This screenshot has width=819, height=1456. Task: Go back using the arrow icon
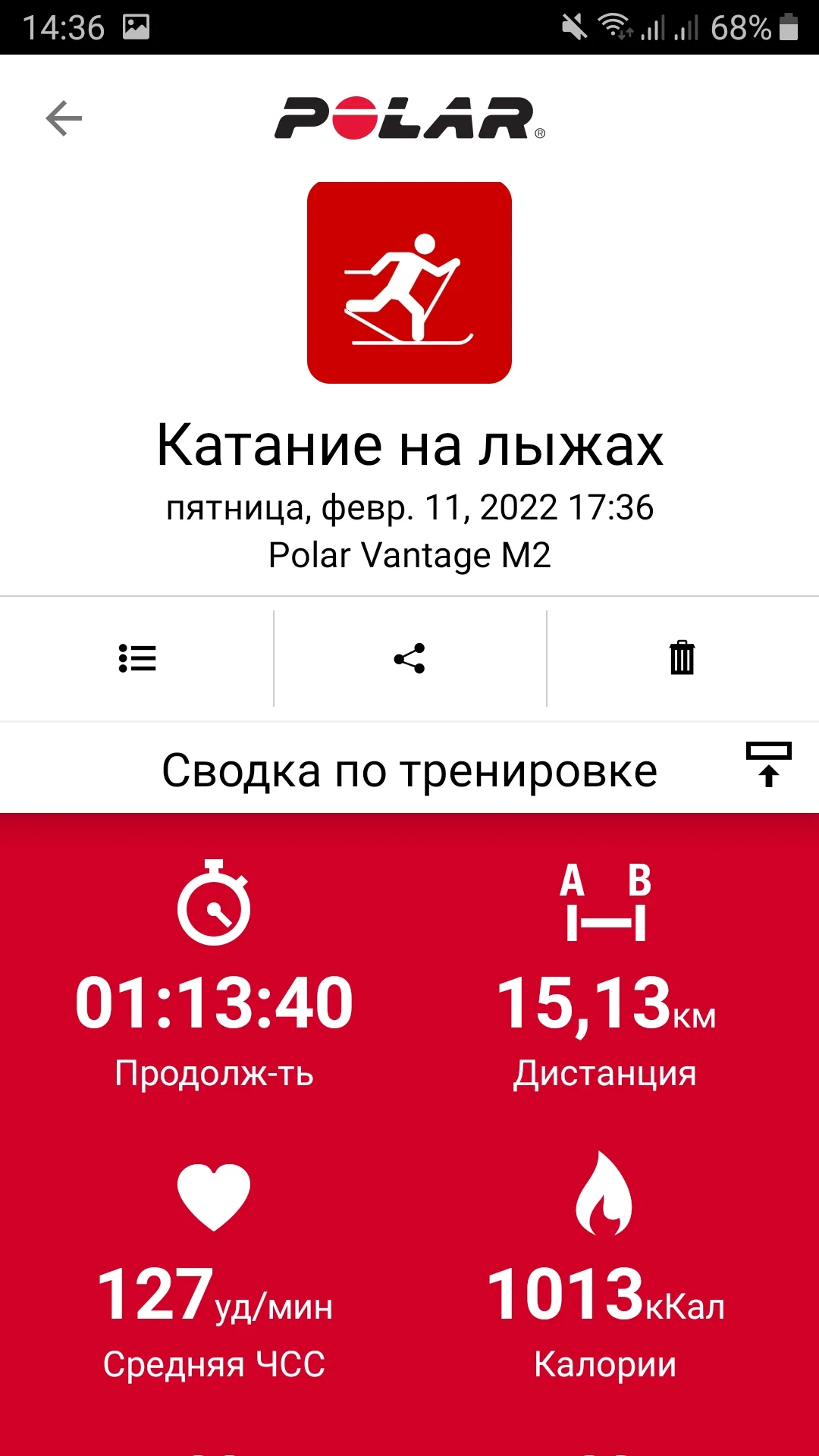pos(64,118)
